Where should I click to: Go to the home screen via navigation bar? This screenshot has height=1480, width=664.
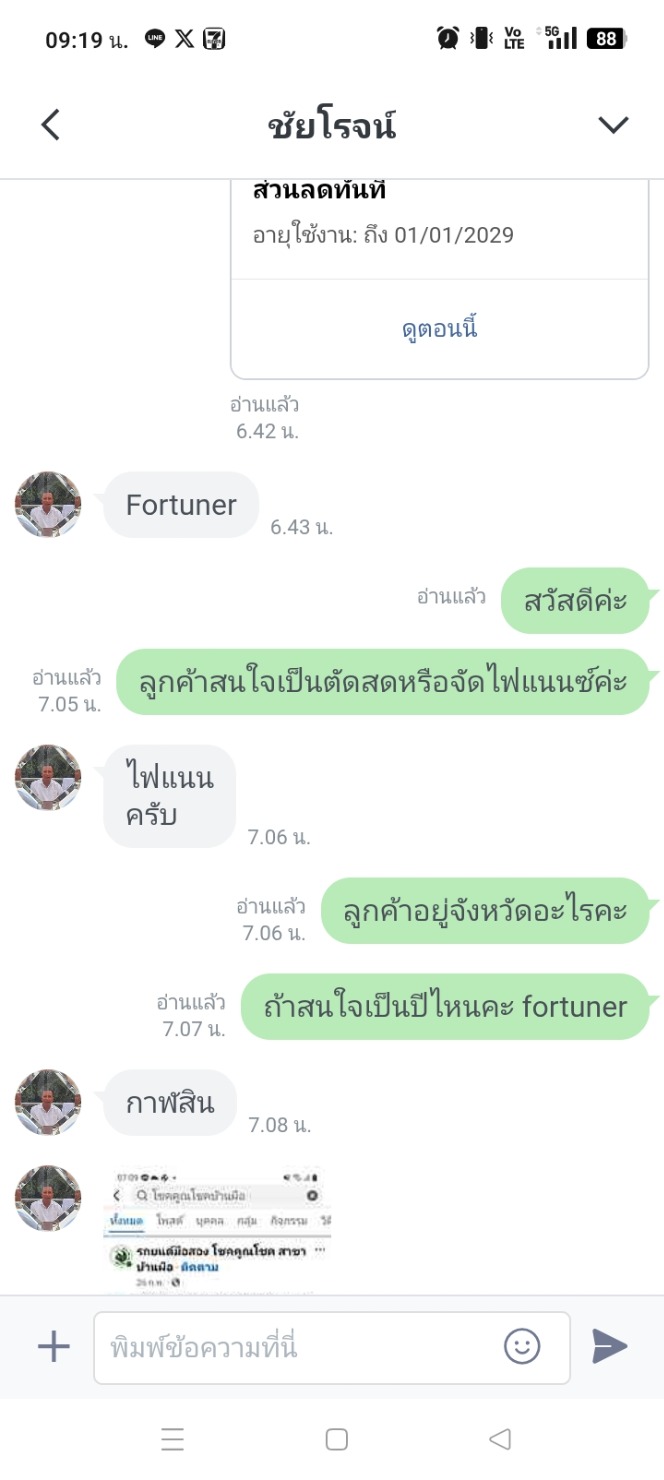tap(337, 1439)
